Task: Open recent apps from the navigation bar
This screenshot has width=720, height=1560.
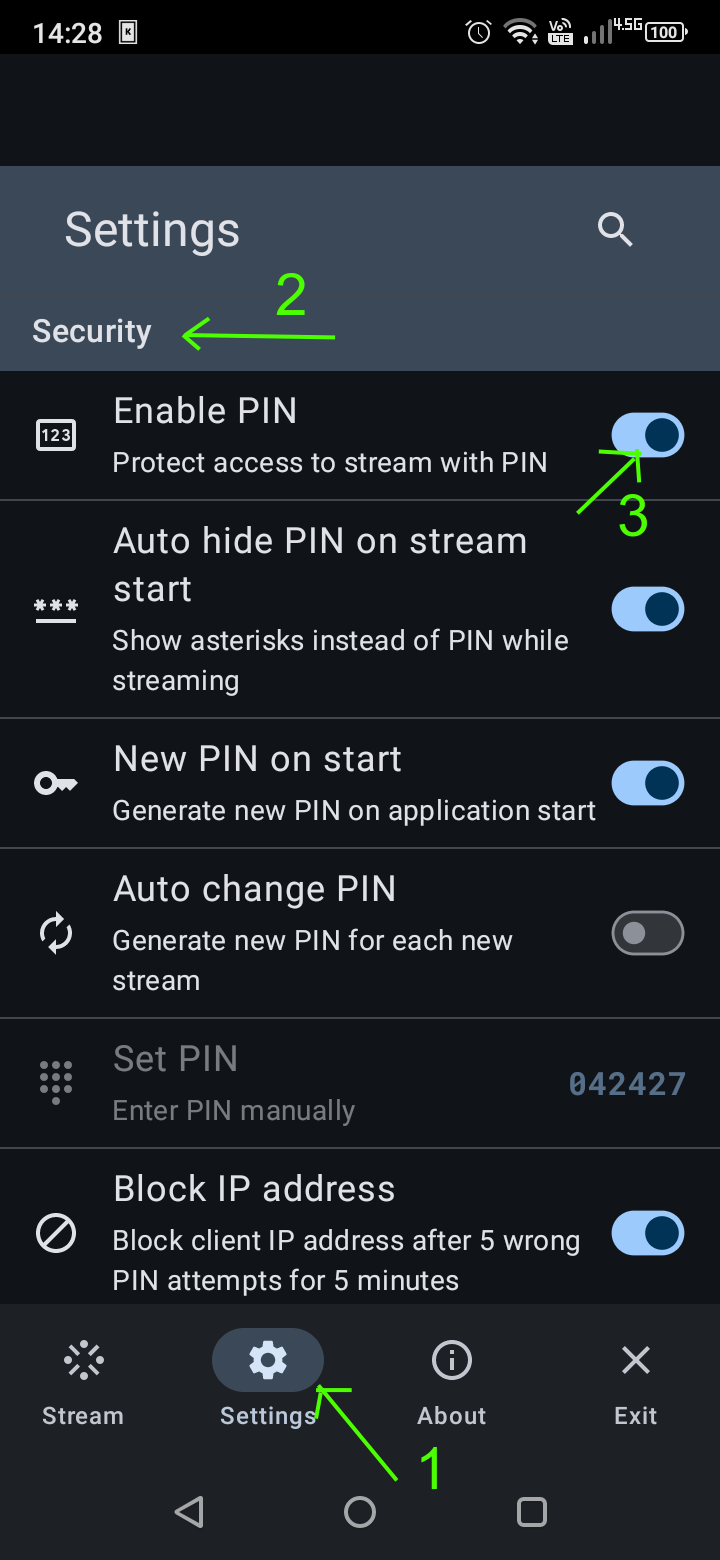Action: 532,1511
